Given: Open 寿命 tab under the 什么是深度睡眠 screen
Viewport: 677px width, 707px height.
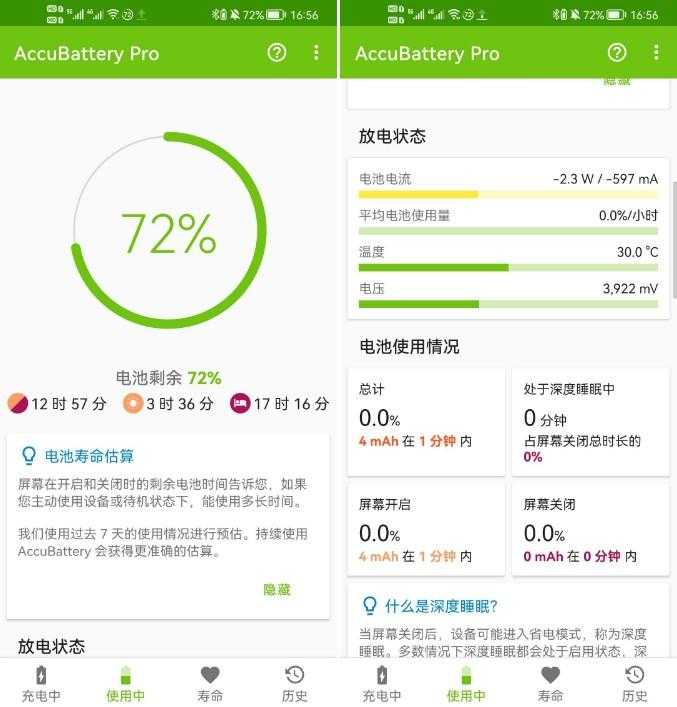Looking at the screenshot, I should tap(550, 683).
